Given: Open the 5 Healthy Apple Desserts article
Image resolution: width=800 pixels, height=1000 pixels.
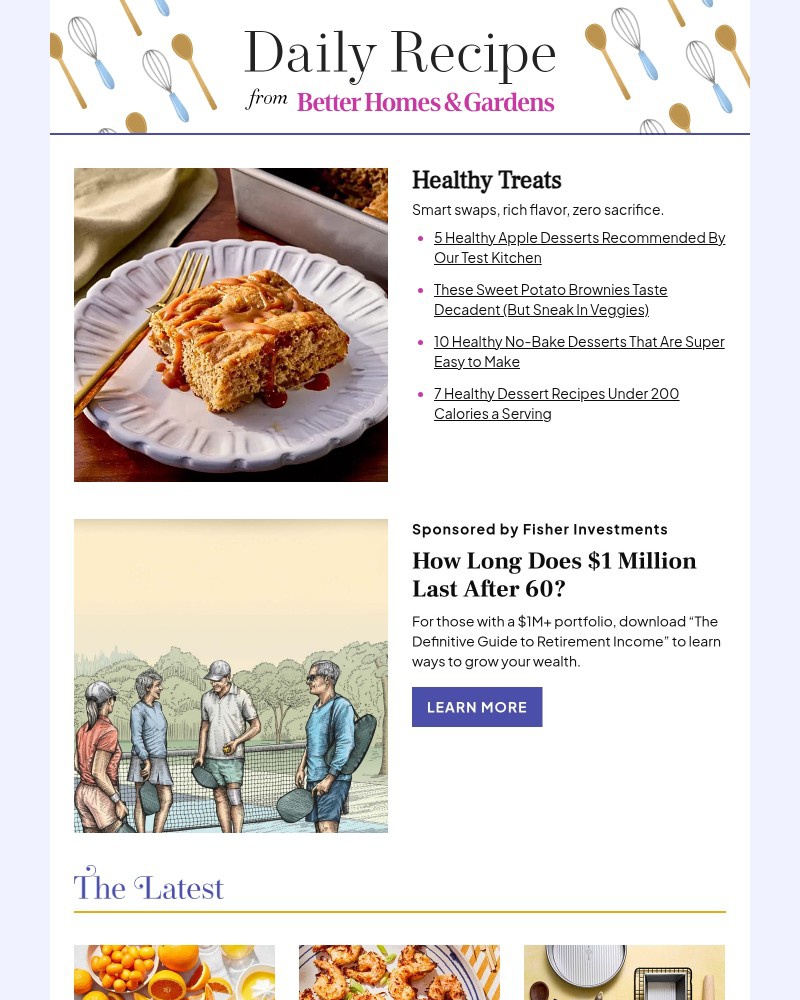Looking at the screenshot, I should pos(579,247).
